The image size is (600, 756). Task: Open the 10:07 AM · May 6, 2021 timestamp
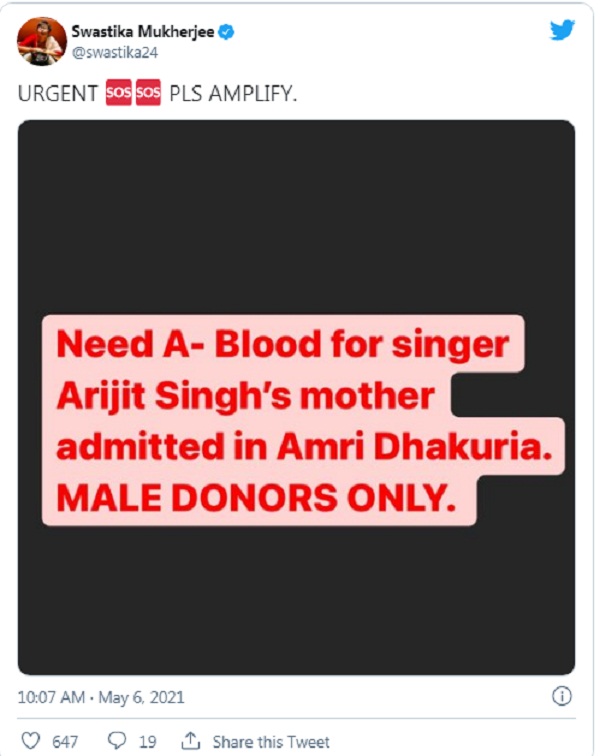[101, 697]
